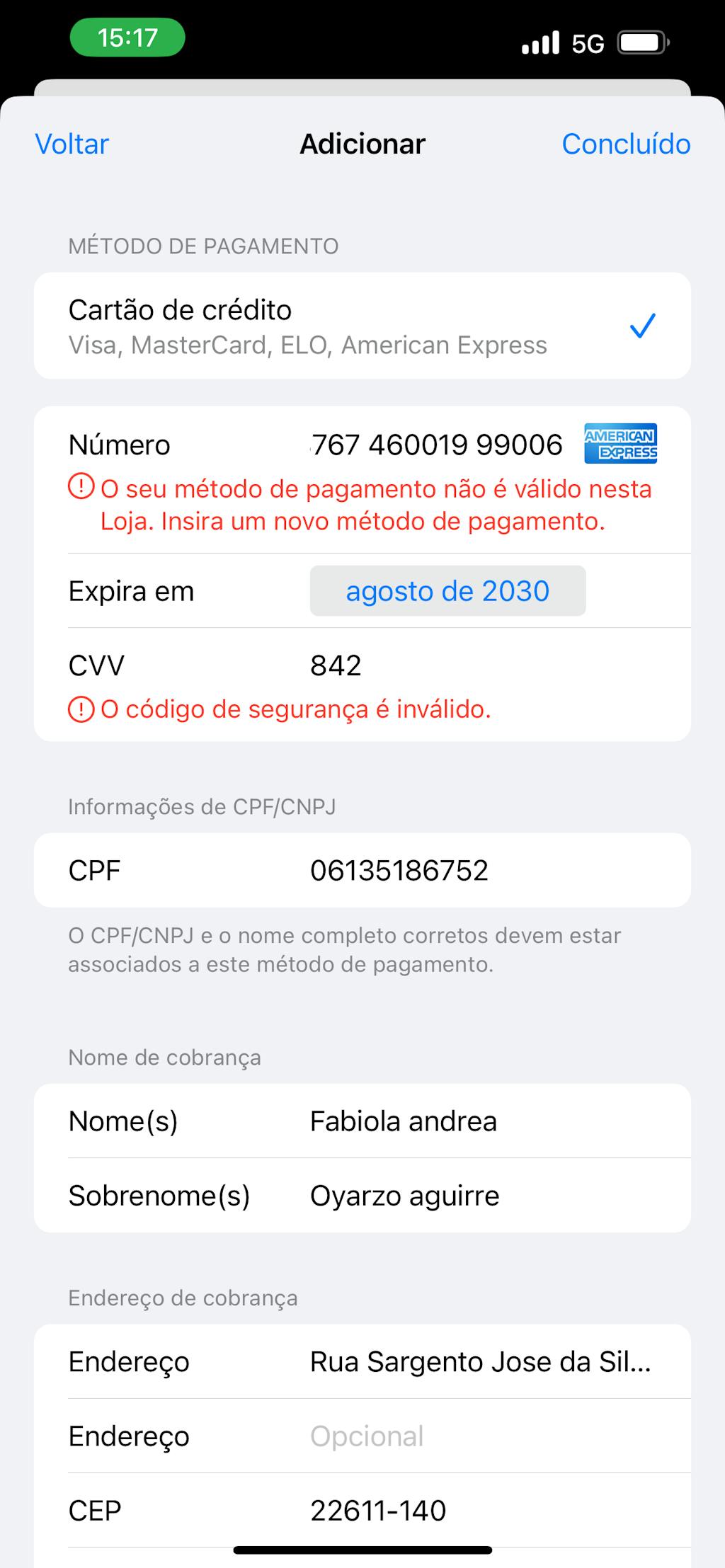The width and height of the screenshot is (725, 1568).
Task: Go back with the Voltar button
Action: pyautogui.click(x=72, y=144)
